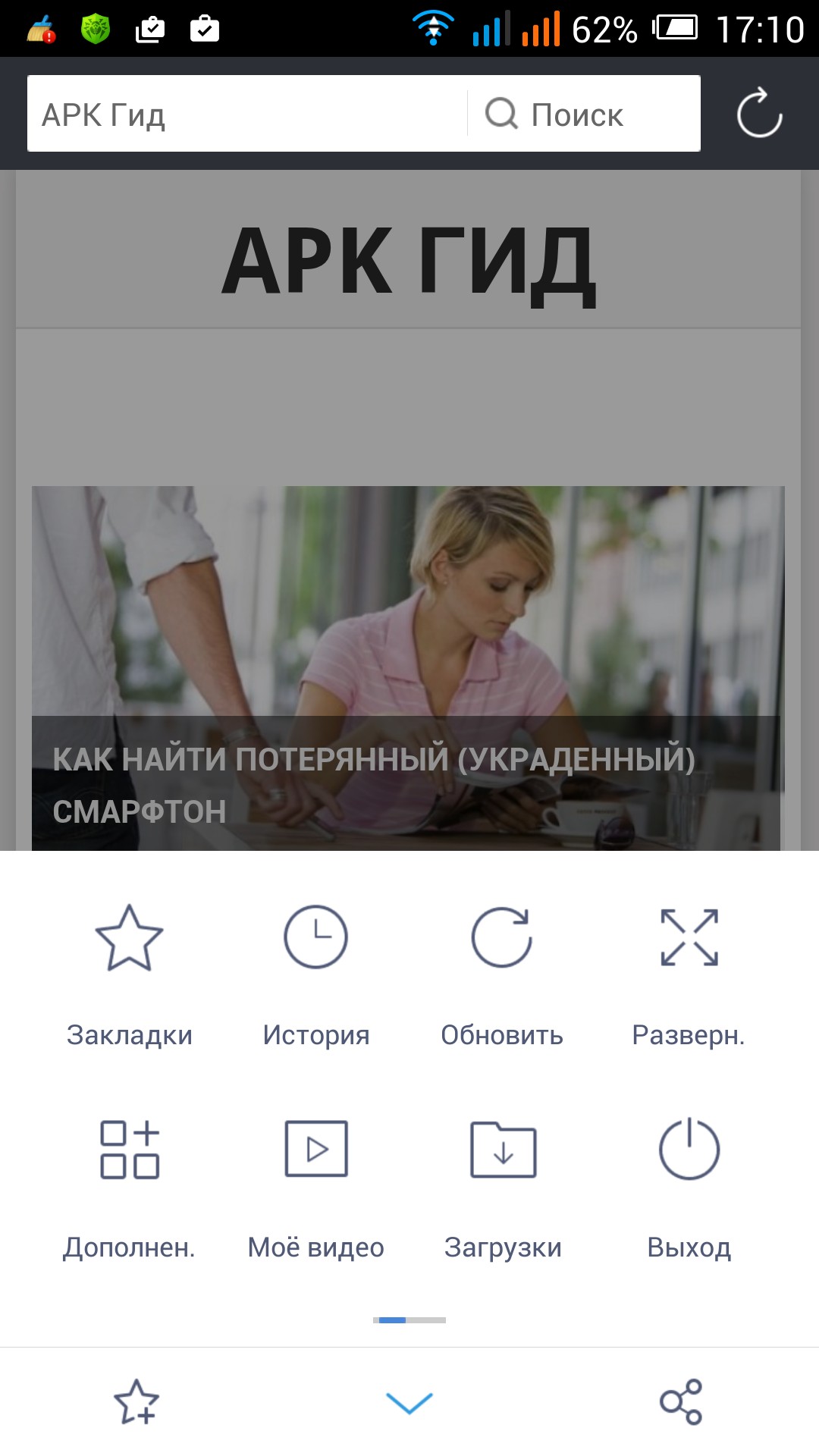Screen dimensions: 819x1456
Task: Open История browsing history
Action: coord(316,974)
